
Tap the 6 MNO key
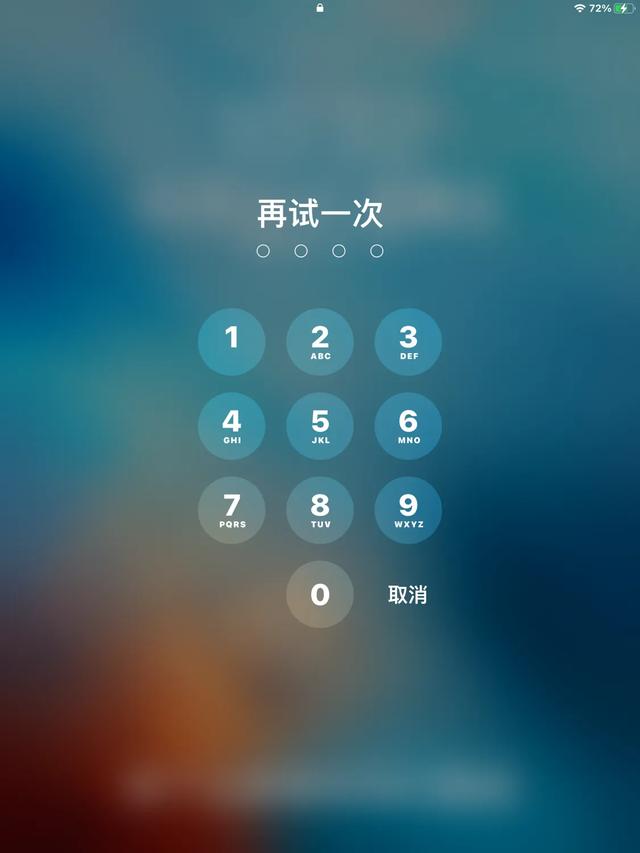tap(408, 426)
